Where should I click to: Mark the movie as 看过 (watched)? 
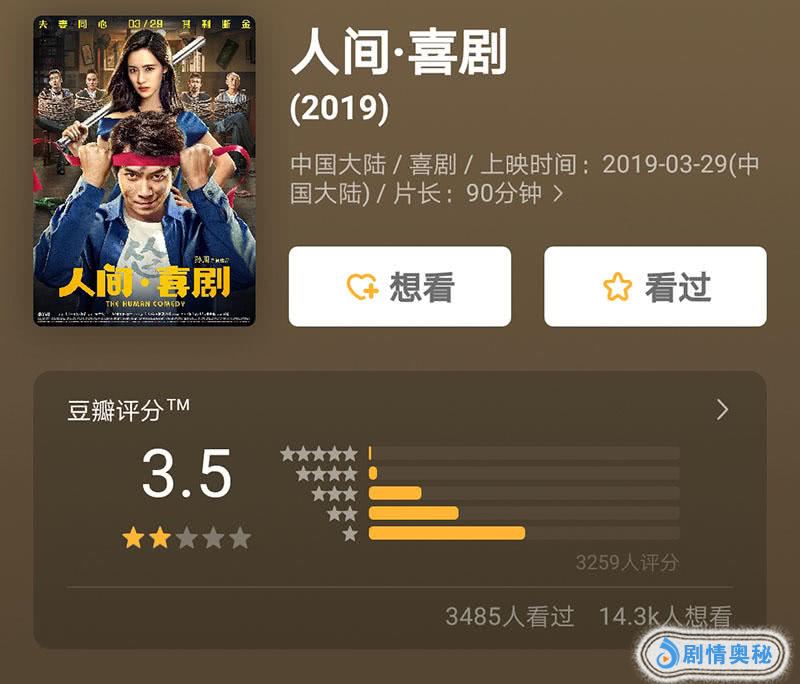(x=655, y=287)
